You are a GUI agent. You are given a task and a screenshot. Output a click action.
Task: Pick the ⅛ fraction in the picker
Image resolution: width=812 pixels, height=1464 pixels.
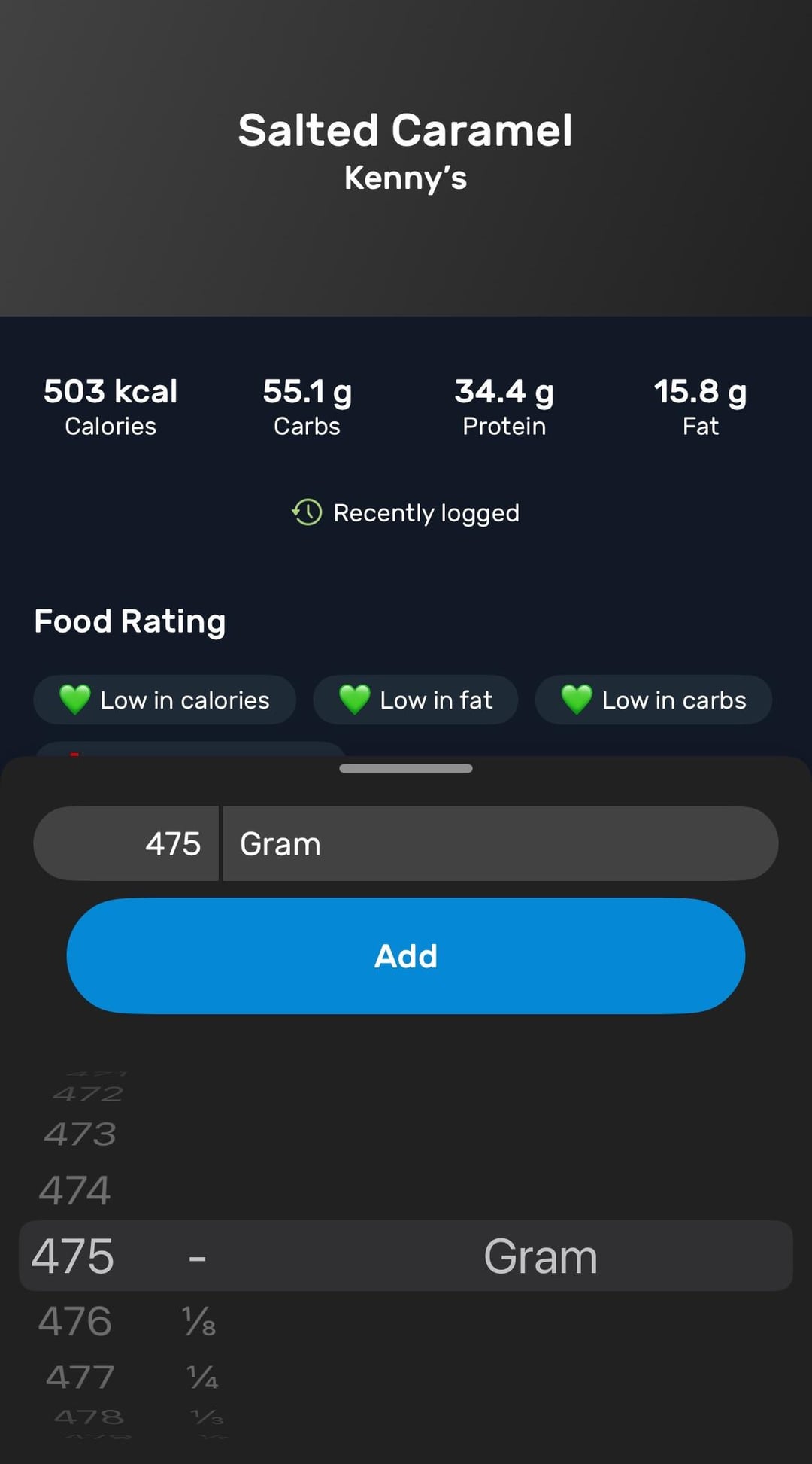click(198, 1321)
